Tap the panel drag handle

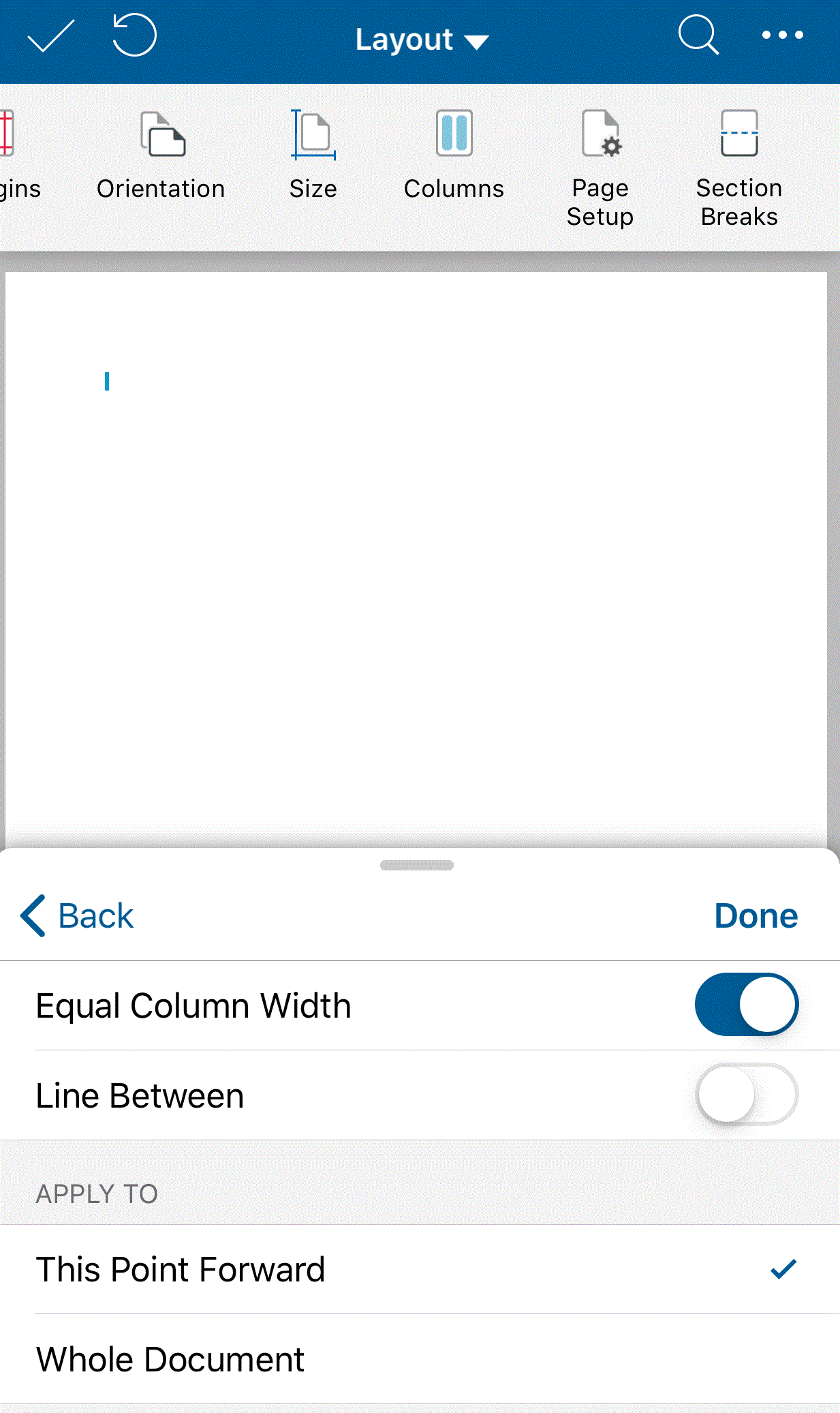417,865
